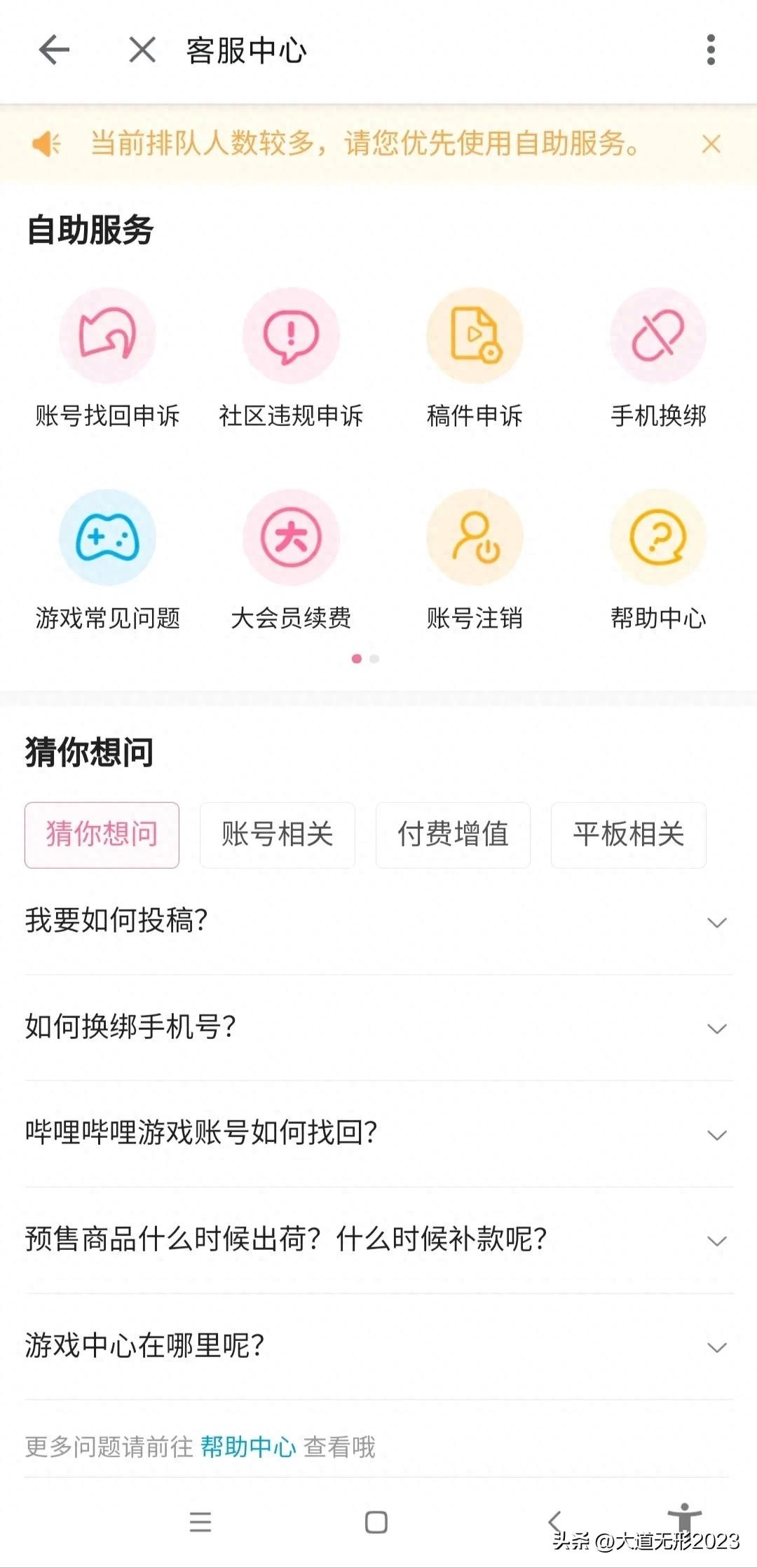Tap the system home button
The image size is (757, 1568).
(x=376, y=1522)
